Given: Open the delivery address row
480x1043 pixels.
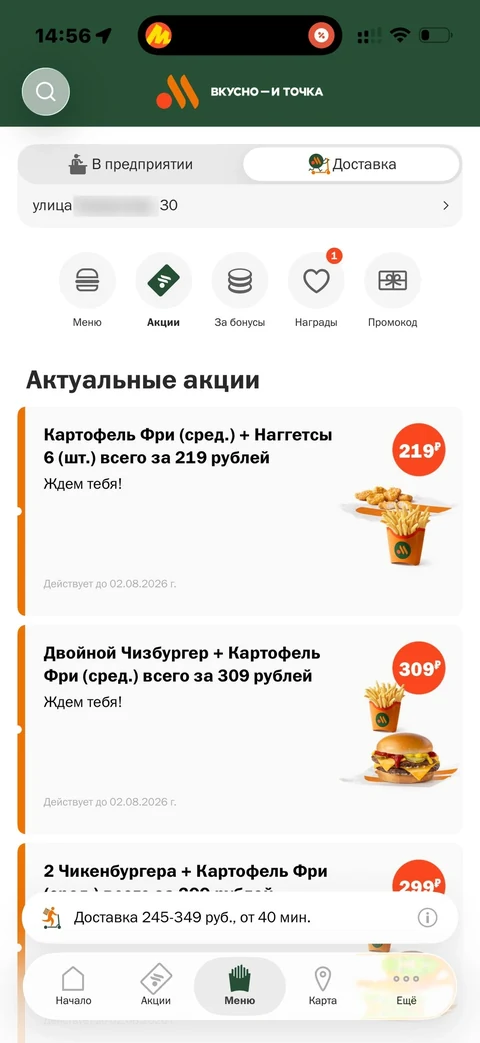Looking at the screenshot, I should (x=240, y=206).
